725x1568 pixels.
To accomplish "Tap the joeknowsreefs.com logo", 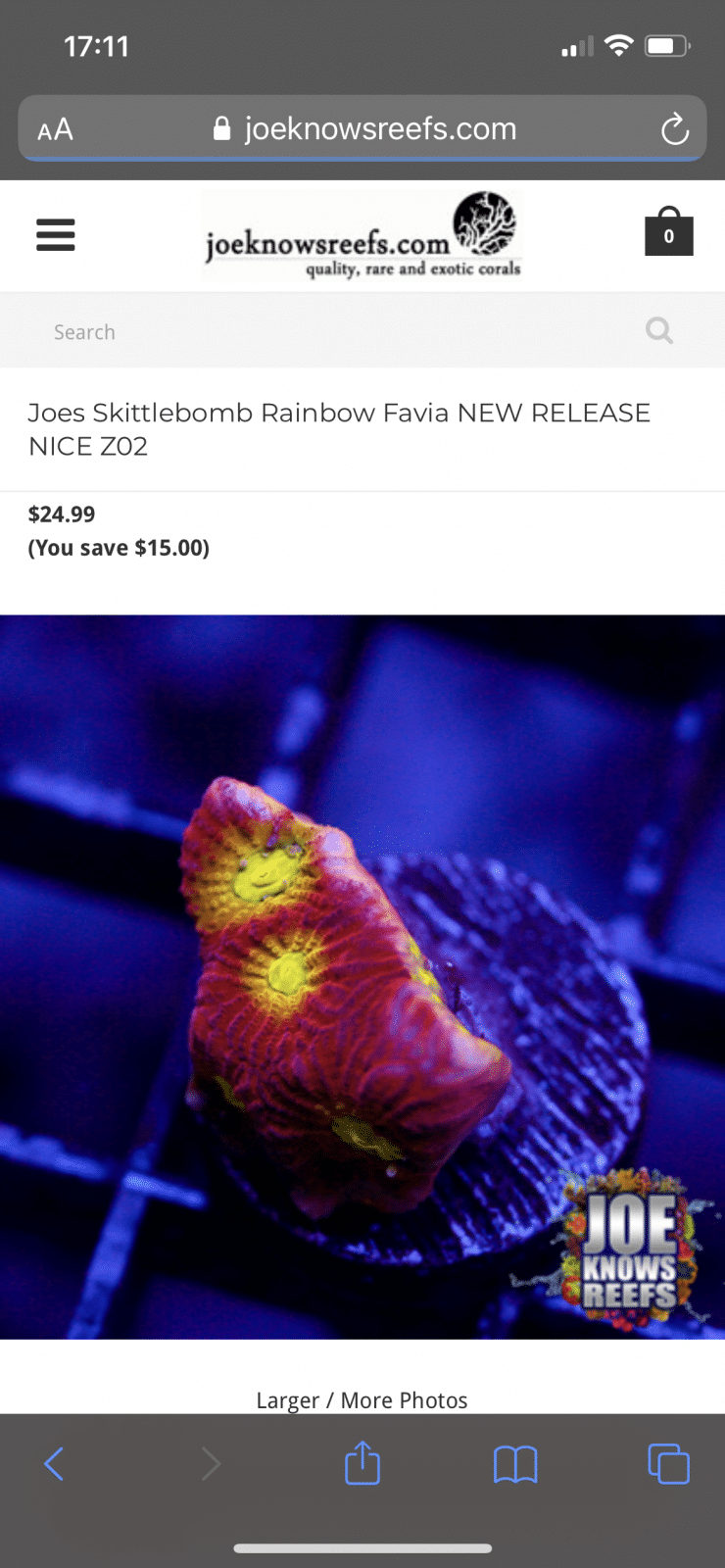I will pyautogui.click(x=362, y=236).
